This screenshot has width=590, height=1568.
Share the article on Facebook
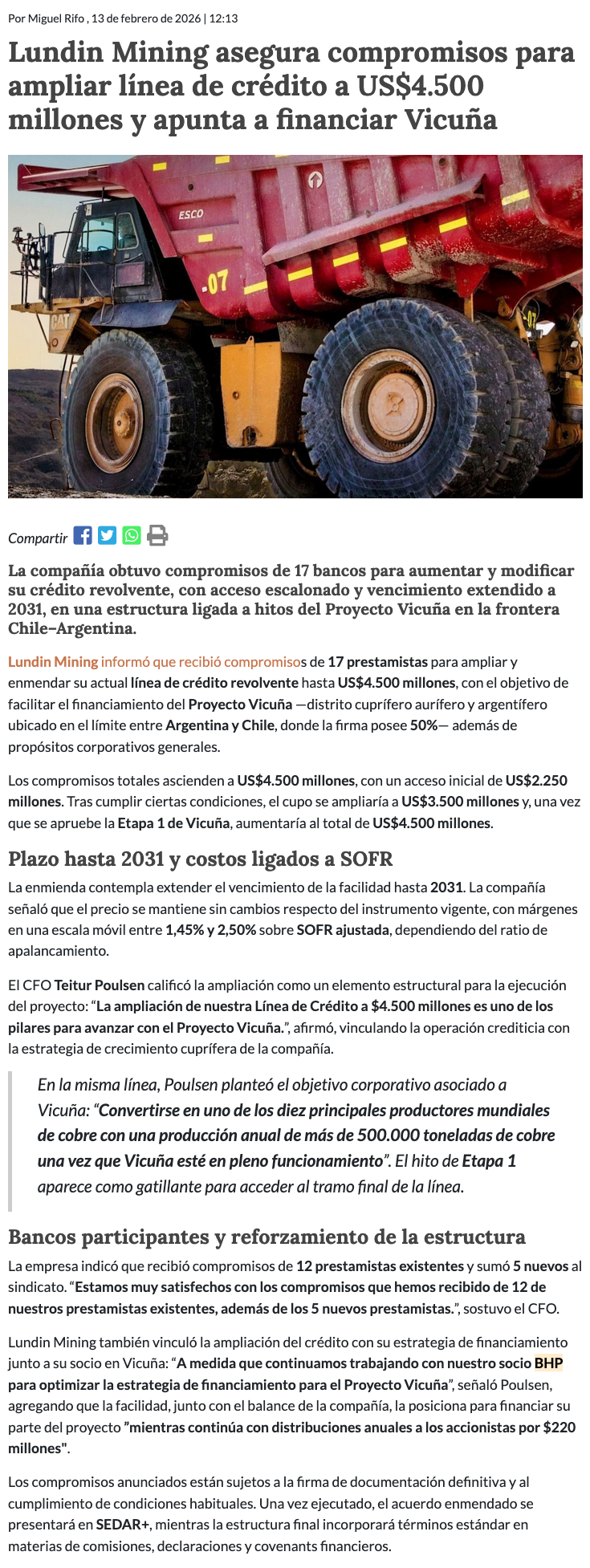[83, 535]
